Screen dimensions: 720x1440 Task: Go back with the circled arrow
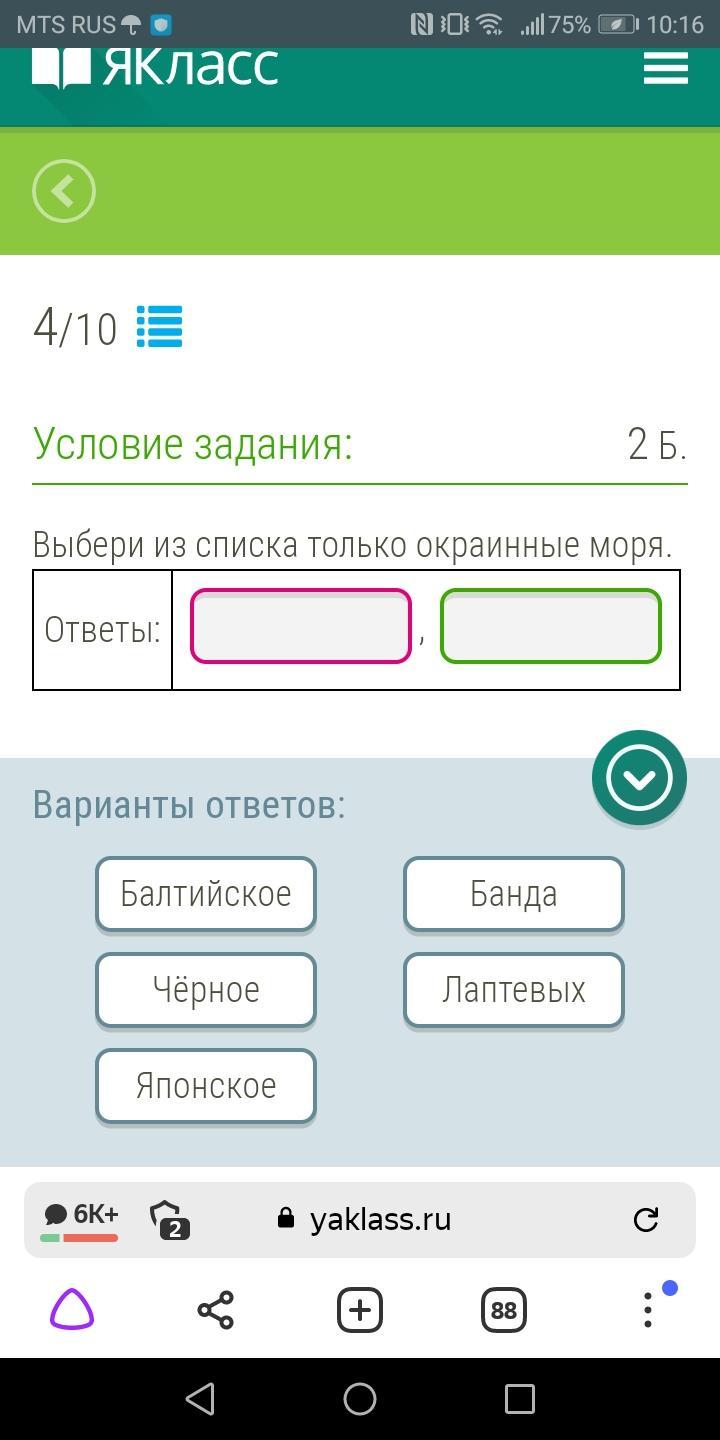(x=64, y=191)
